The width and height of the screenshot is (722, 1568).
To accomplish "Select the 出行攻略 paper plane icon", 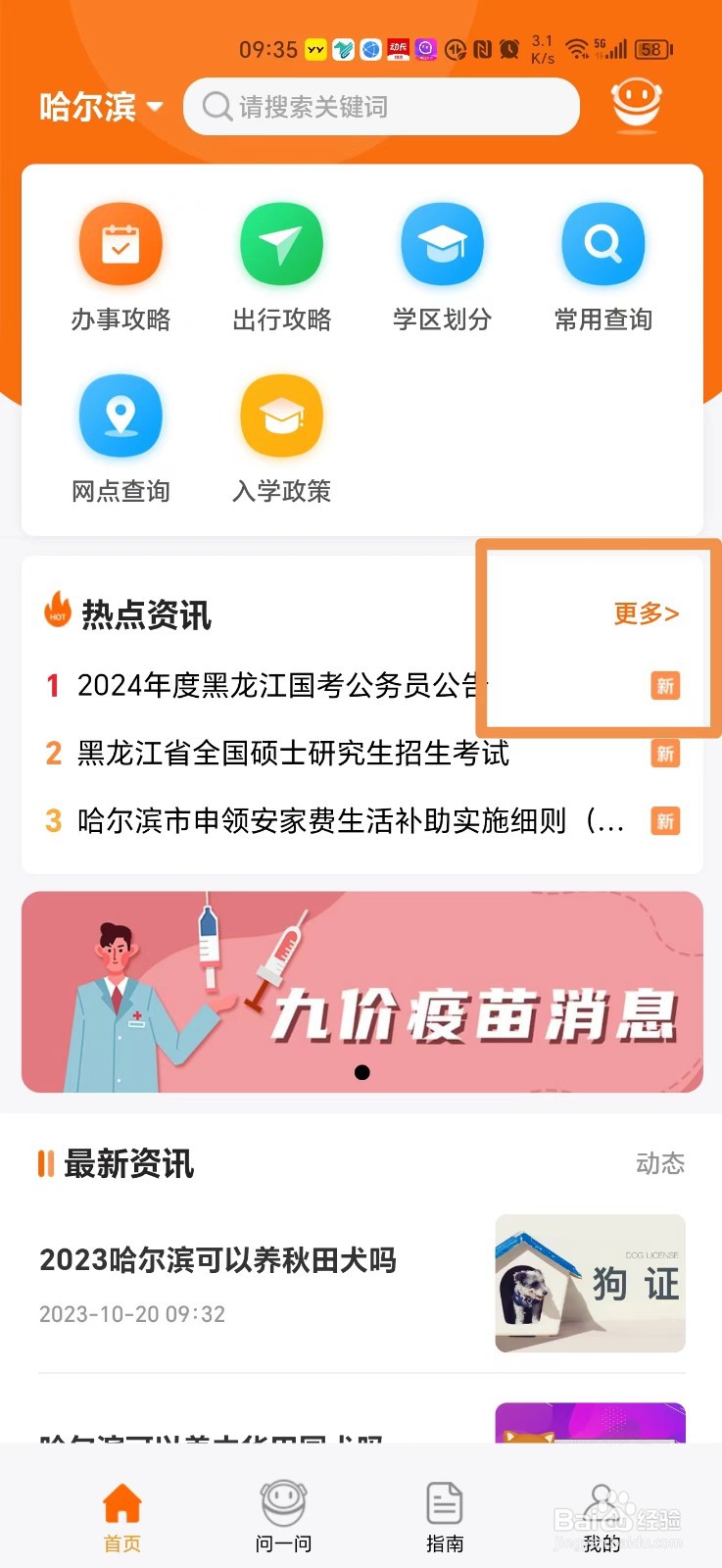I will point(281,243).
